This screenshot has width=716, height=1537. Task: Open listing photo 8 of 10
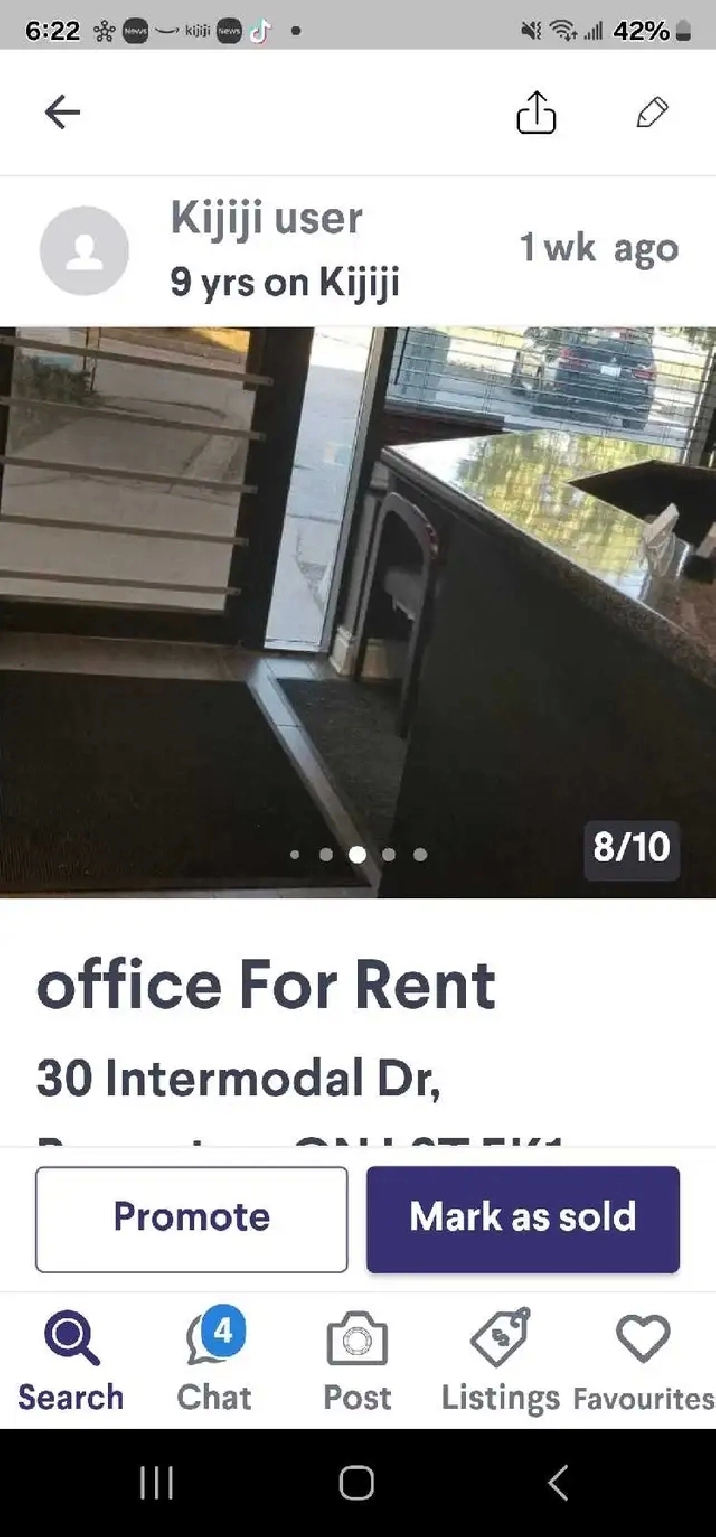coord(358,610)
